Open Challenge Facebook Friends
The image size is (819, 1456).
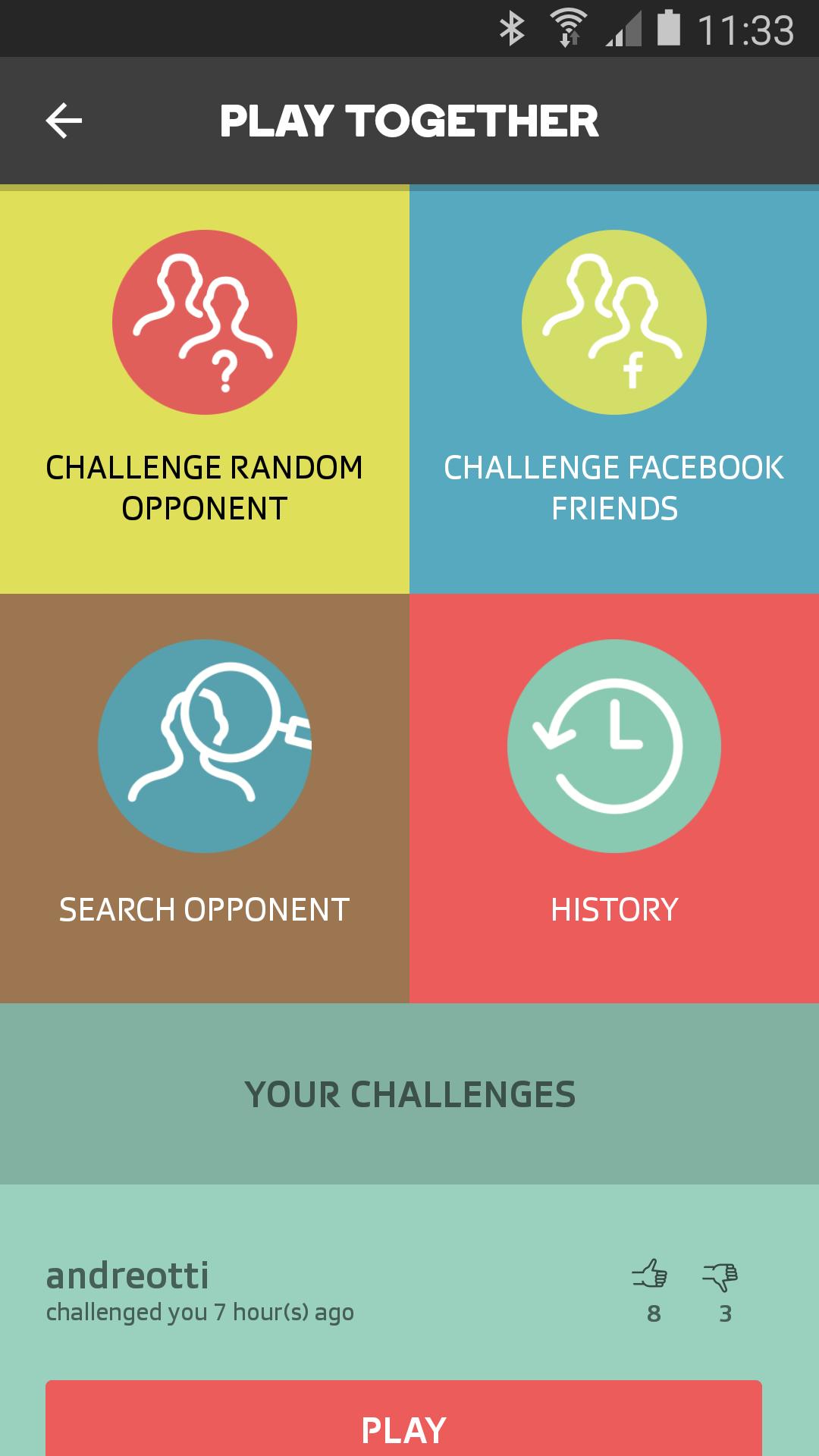[x=614, y=390]
